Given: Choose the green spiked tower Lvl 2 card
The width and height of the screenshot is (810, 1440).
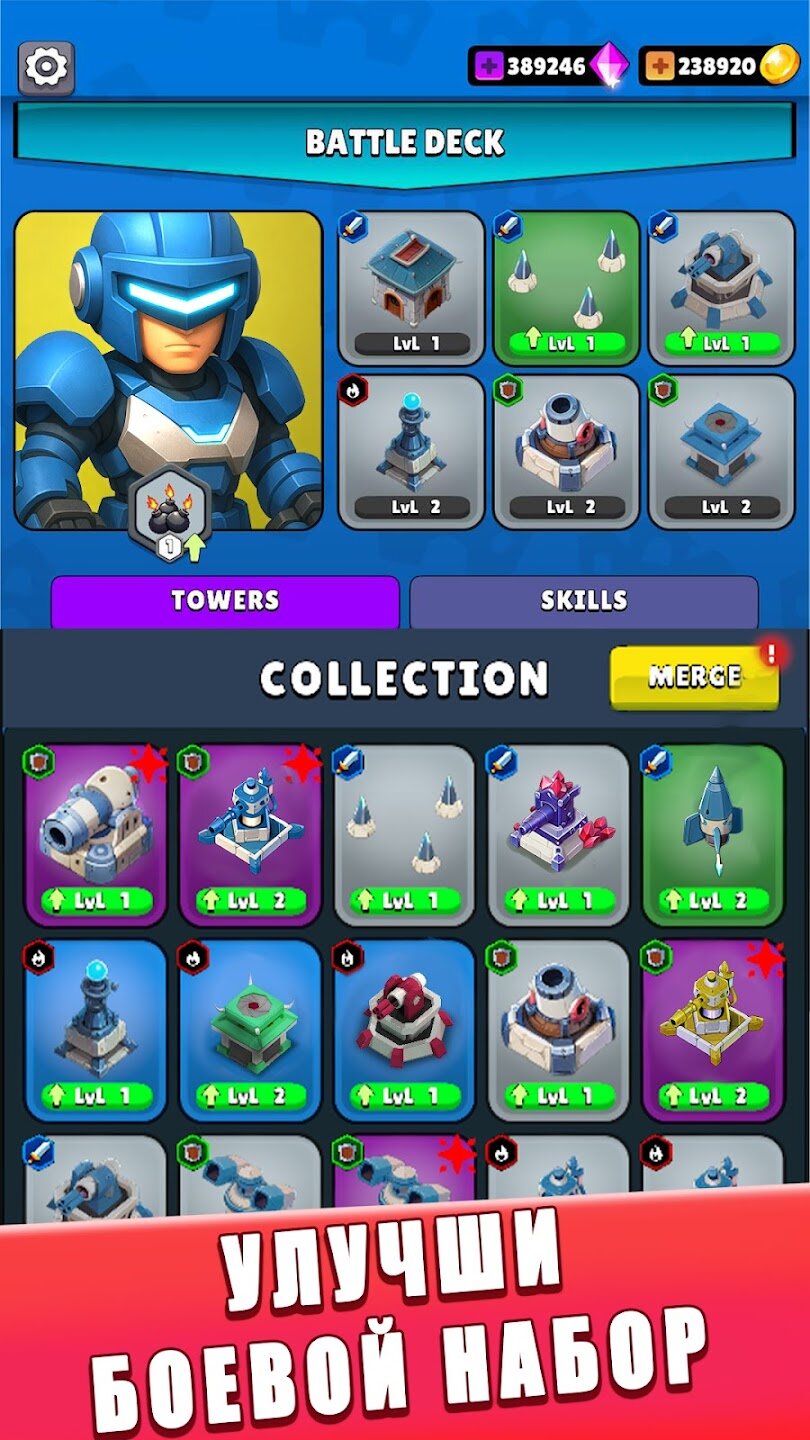Looking at the screenshot, I should 250,1028.
